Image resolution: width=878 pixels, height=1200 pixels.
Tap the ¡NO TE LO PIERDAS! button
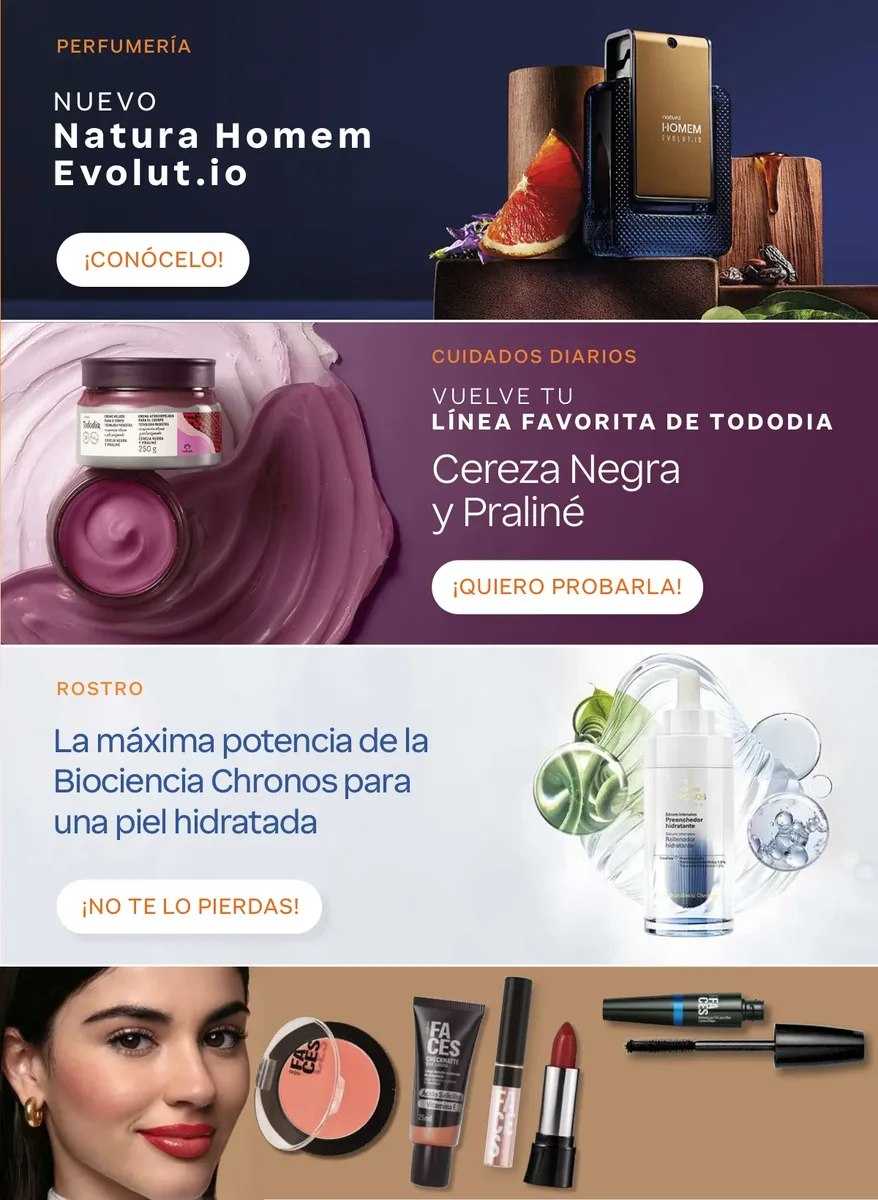click(190, 907)
